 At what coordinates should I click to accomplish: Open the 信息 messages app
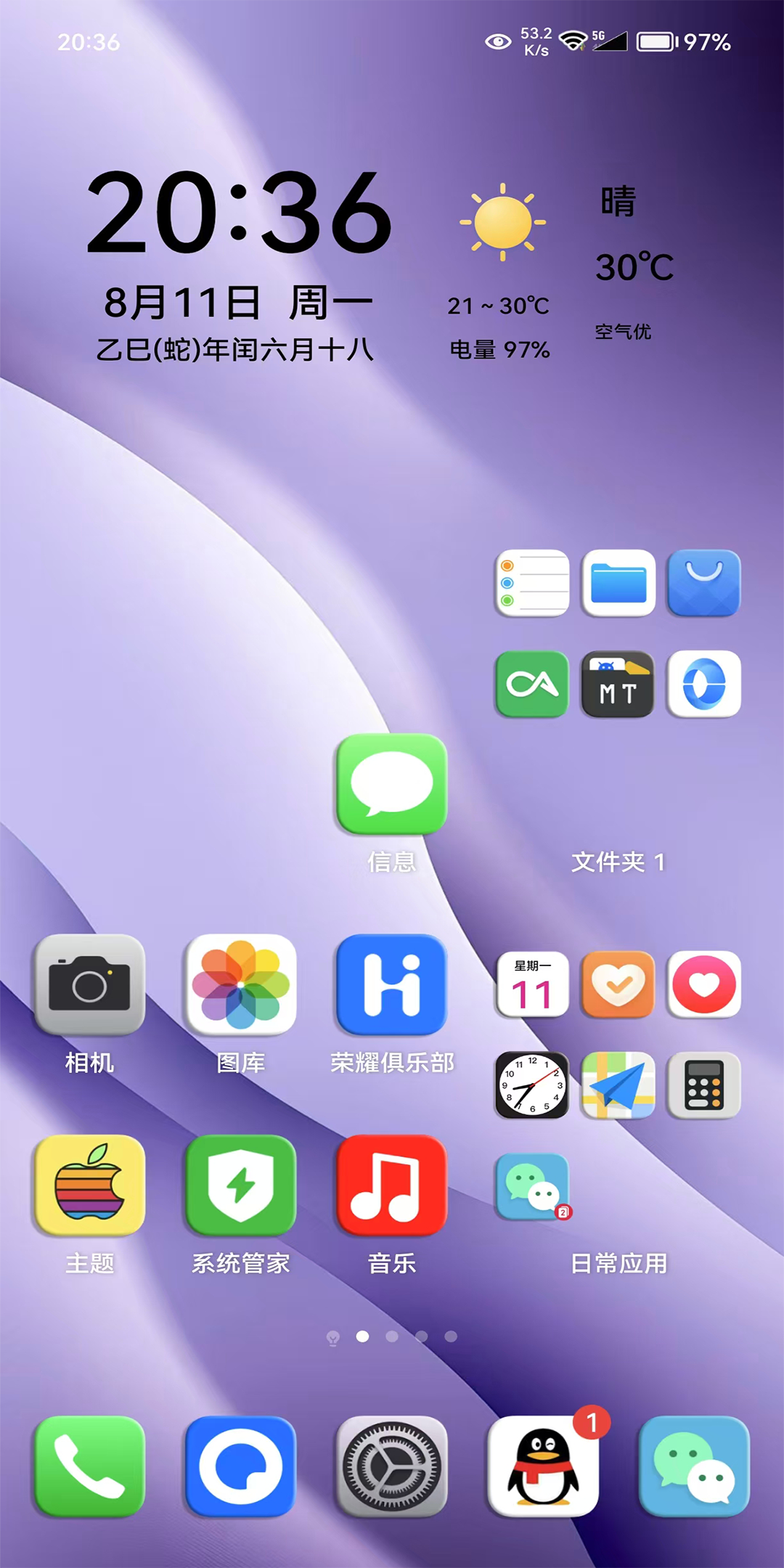(x=392, y=785)
